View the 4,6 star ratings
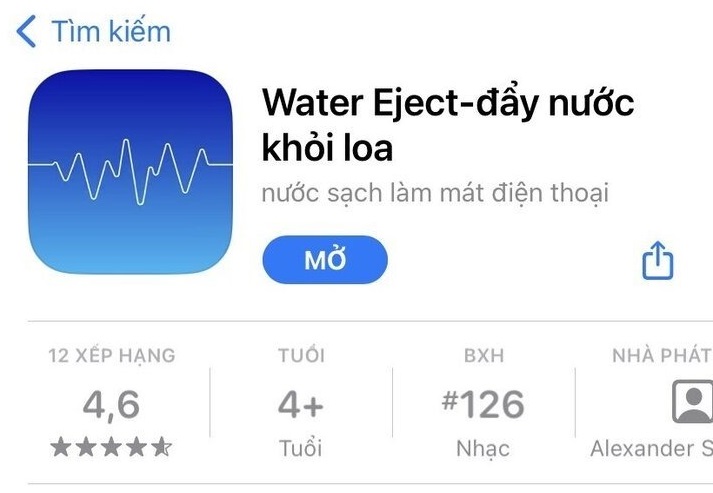This screenshot has width=713, height=493. pyautogui.click(x=111, y=405)
